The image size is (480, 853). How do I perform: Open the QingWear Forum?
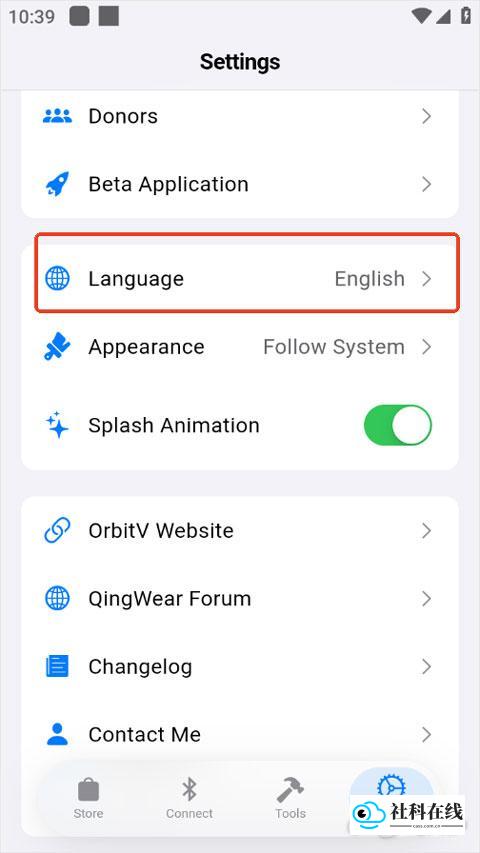tap(239, 598)
